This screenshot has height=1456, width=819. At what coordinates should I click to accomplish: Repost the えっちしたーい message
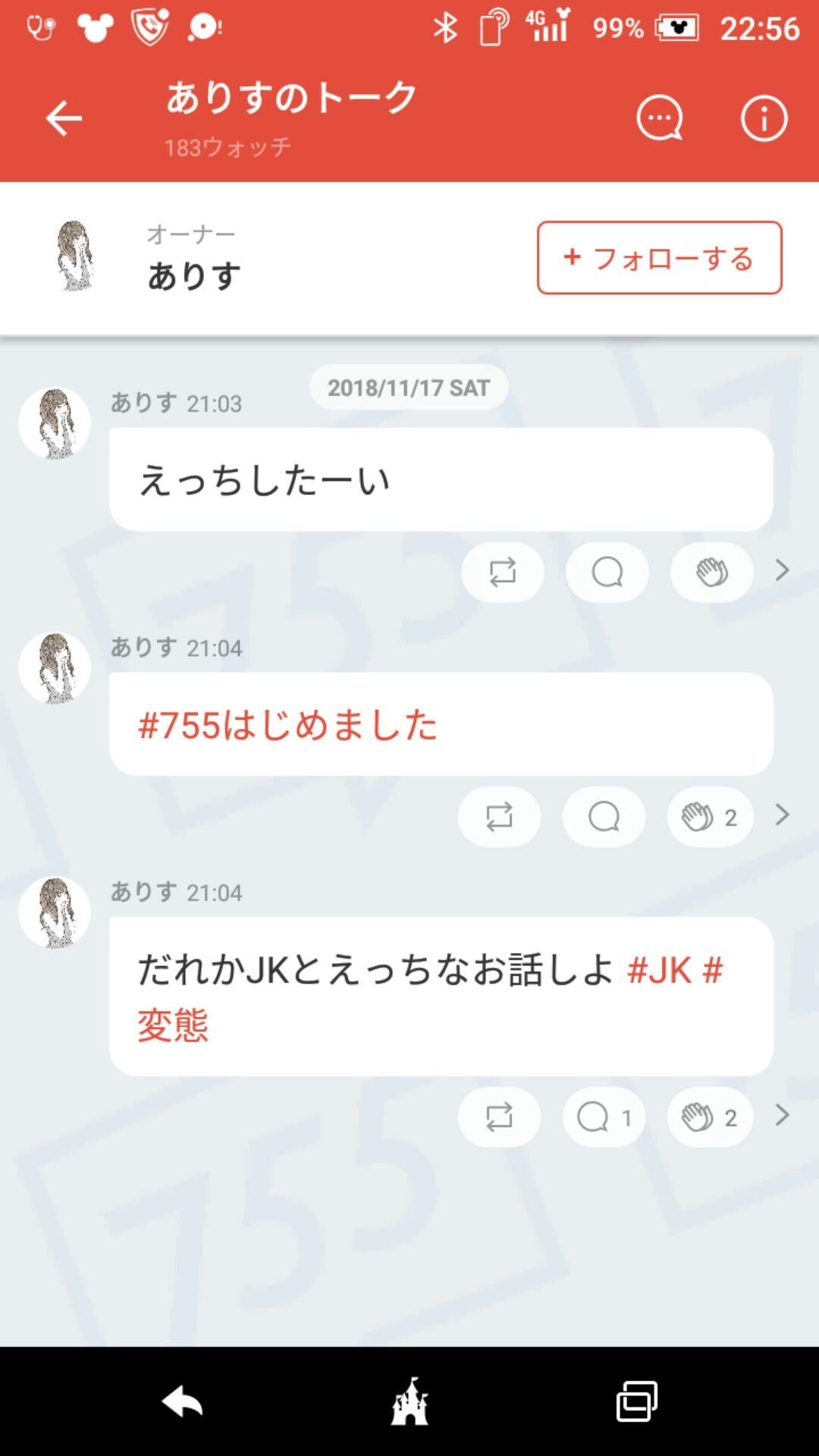click(x=502, y=571)
